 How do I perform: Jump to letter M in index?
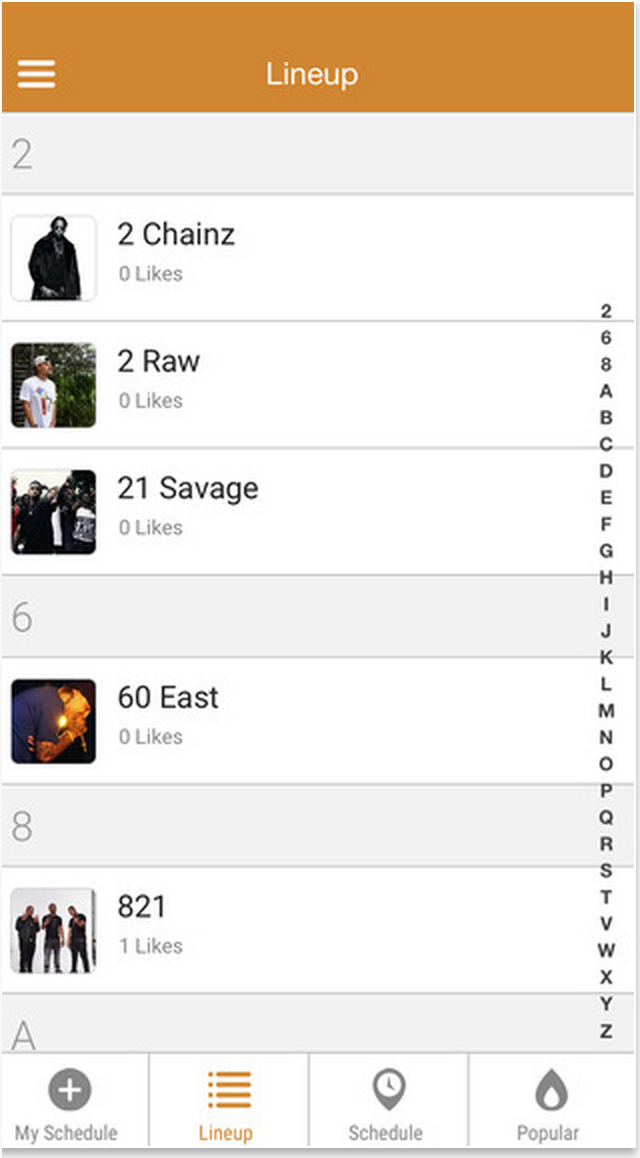[x=606, y=711]
